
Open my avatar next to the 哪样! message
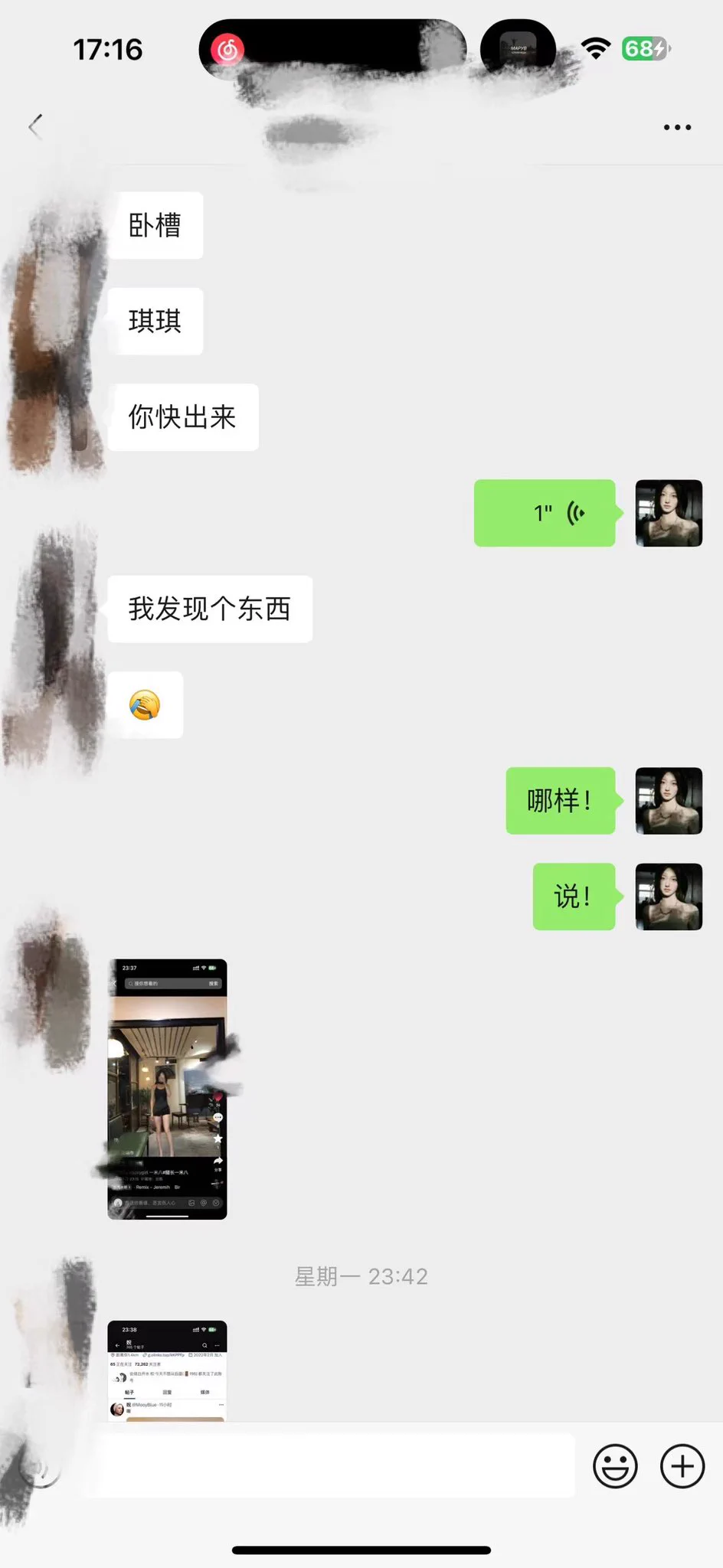coord(669,800)
